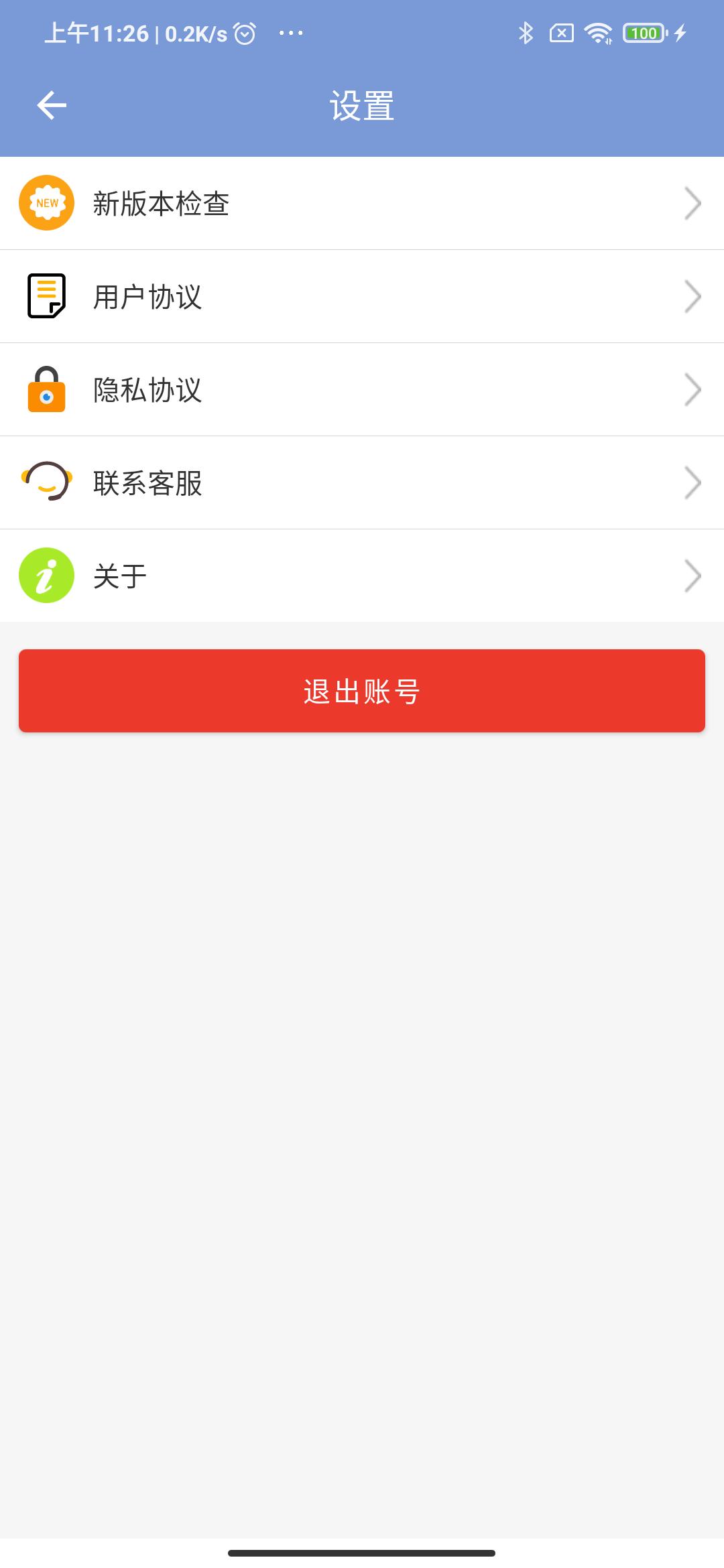Click the back arrow in the header
The width and height of the screenshot is (724, 1568).
tap(51, 104)
